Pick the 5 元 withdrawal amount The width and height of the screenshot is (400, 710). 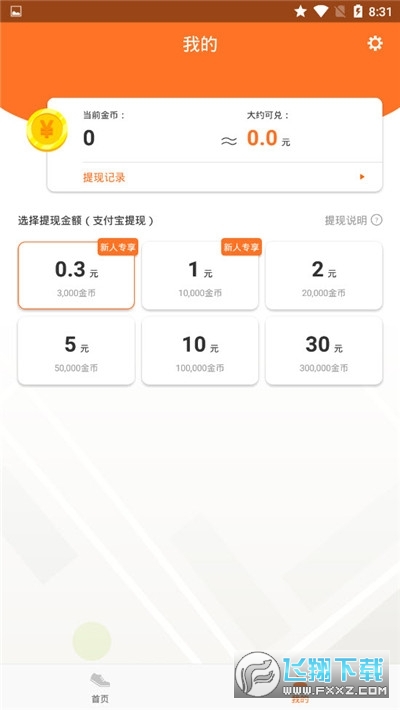click(x=76, y=351)
